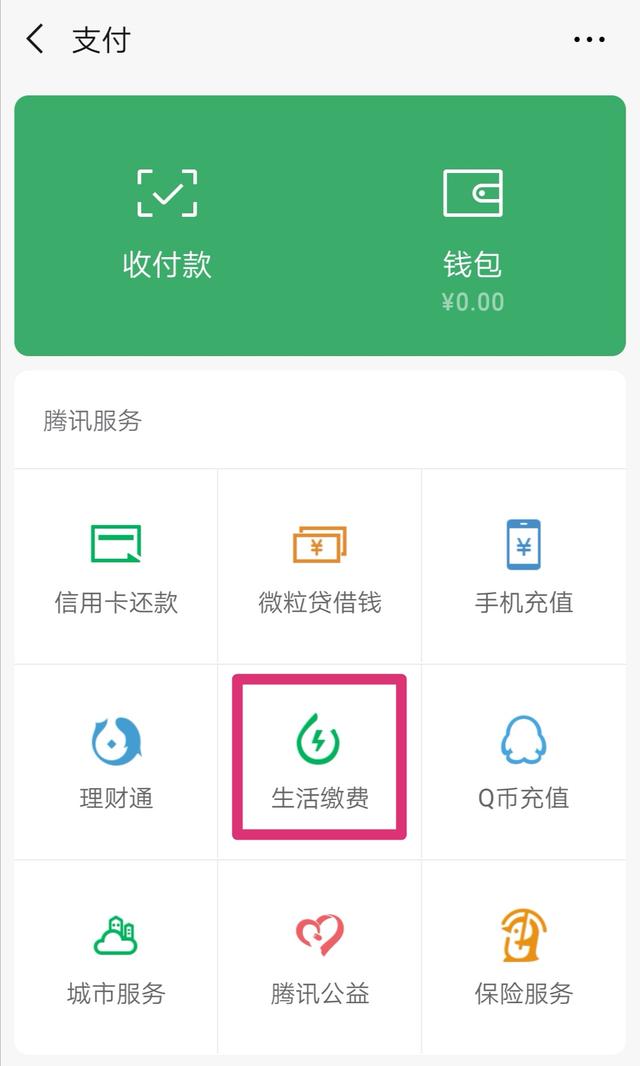Select 保险服务 insurance services

(523, 957)
